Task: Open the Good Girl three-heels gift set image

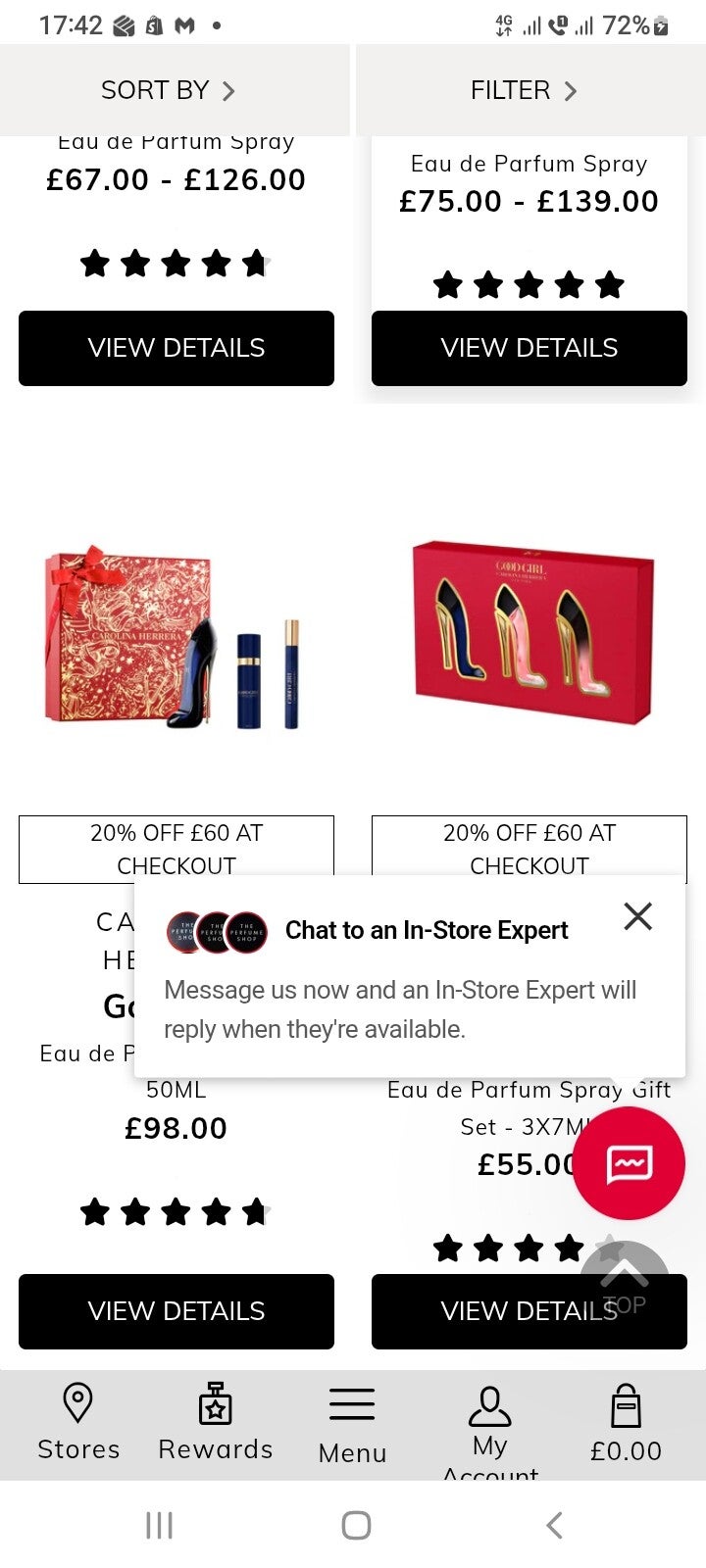Action: point(532,632)
